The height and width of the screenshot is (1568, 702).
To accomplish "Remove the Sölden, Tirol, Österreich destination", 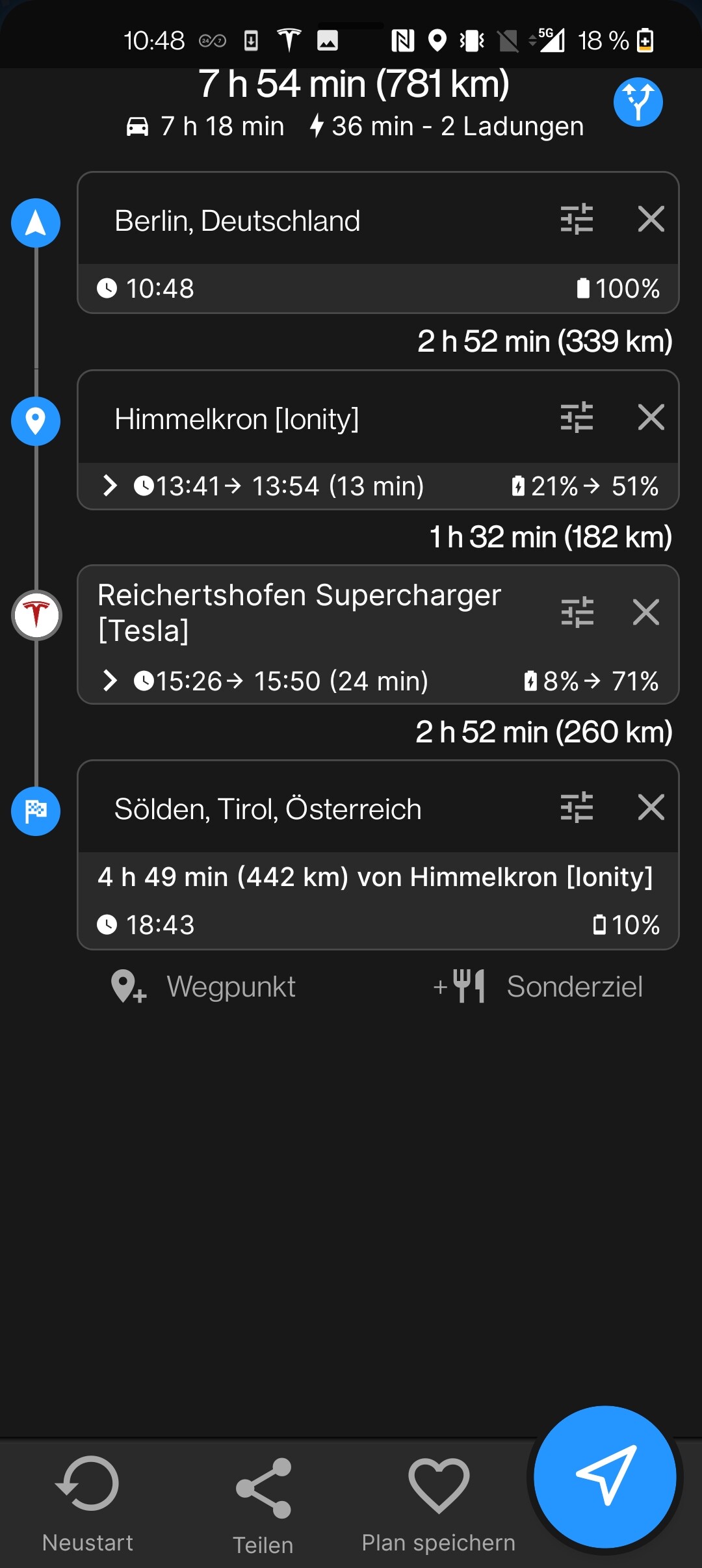I will [651, 807].
